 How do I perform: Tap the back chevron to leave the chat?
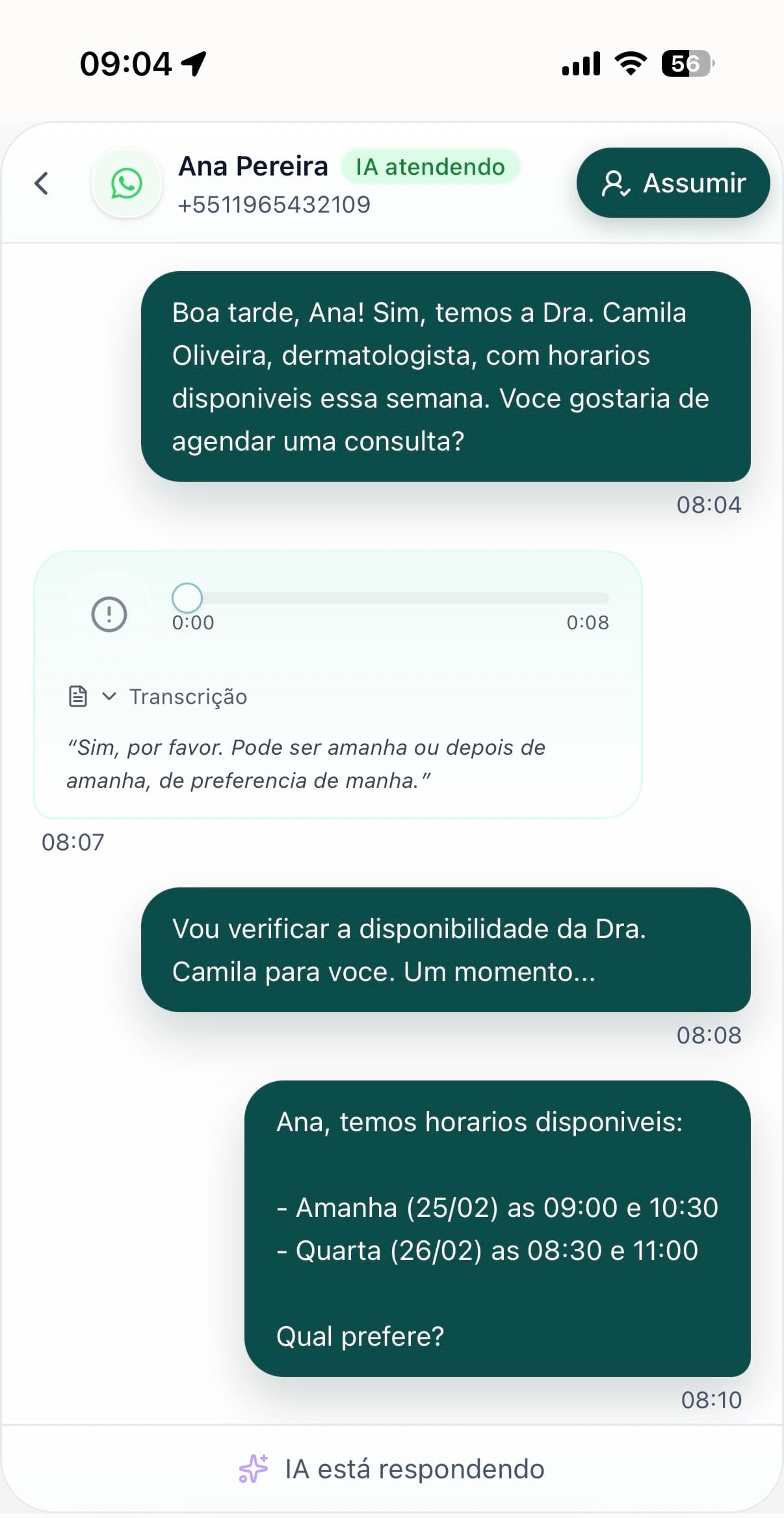click(x=41, y=184)
